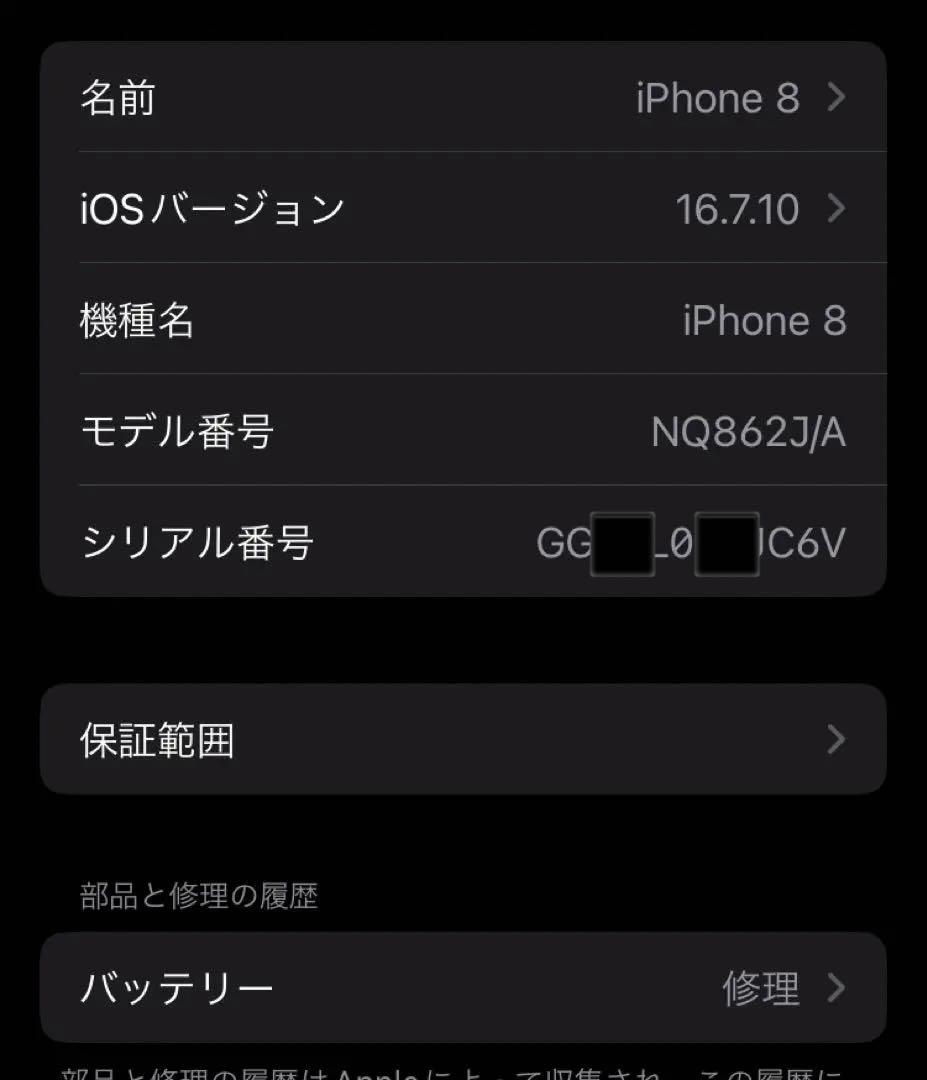Tap the iOS version number 16.7.10
This screenshot has width=927, height=1080.
[x=737, y=210]
